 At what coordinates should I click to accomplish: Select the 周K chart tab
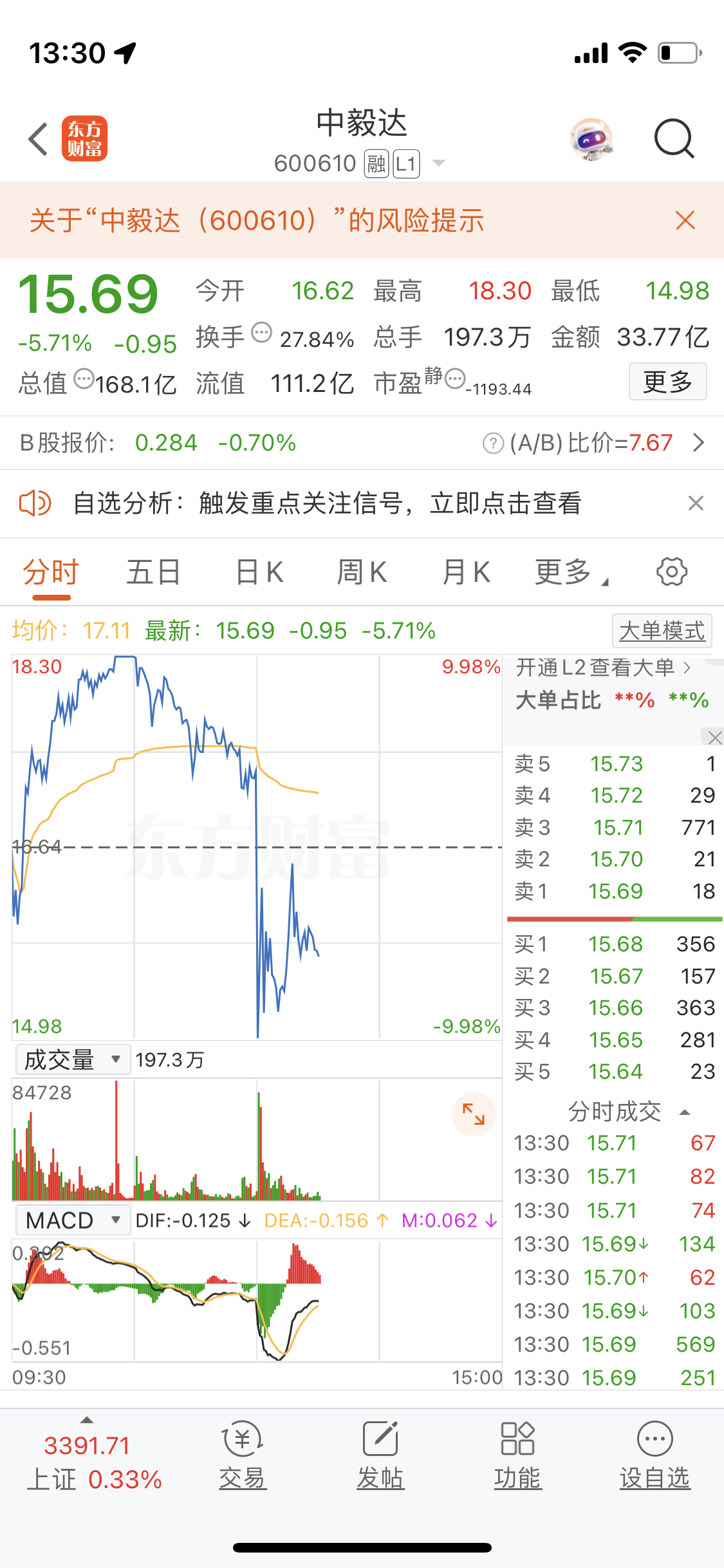(362, 572)
